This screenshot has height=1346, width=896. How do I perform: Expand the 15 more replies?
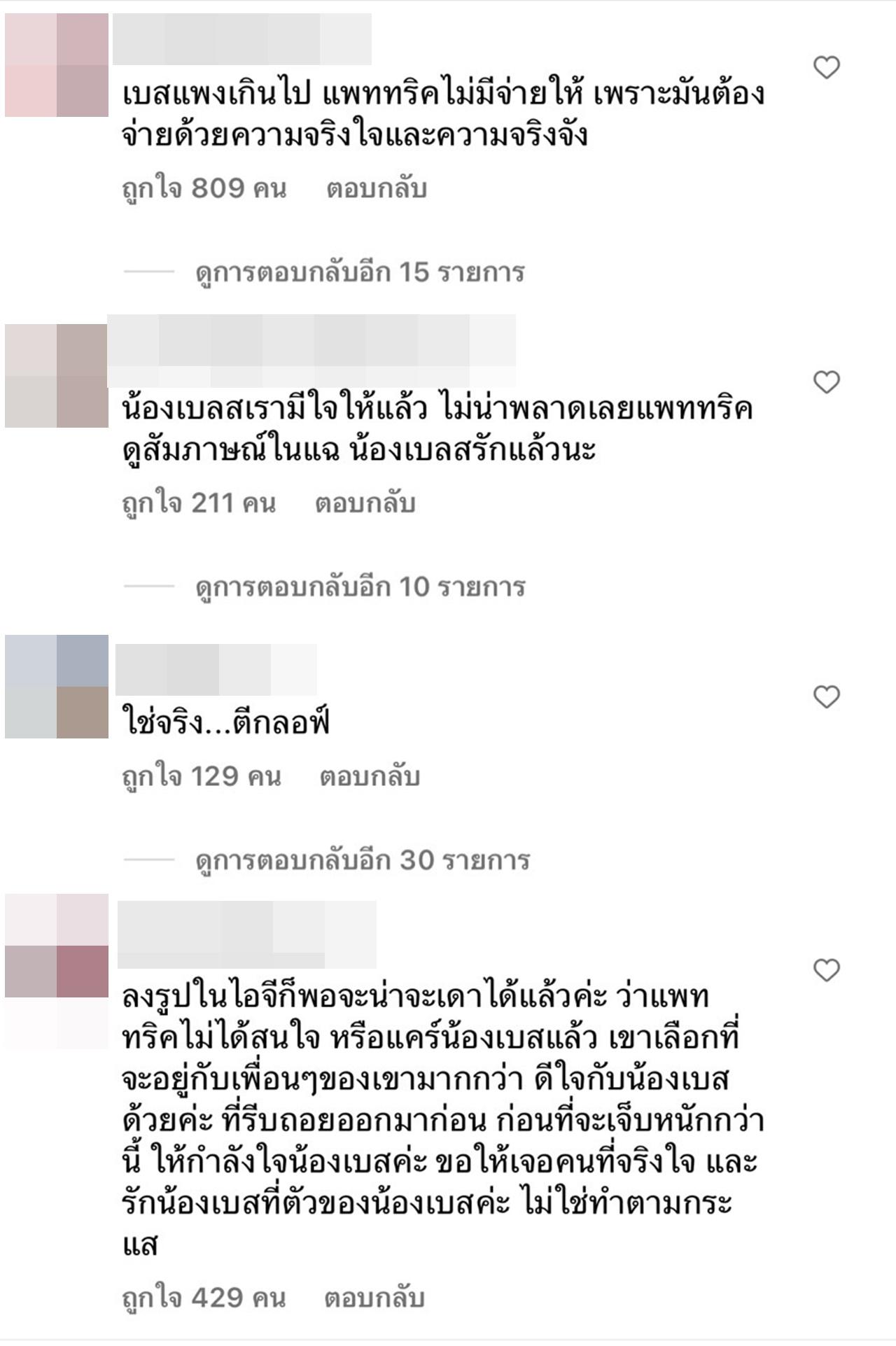coord(360,272)
